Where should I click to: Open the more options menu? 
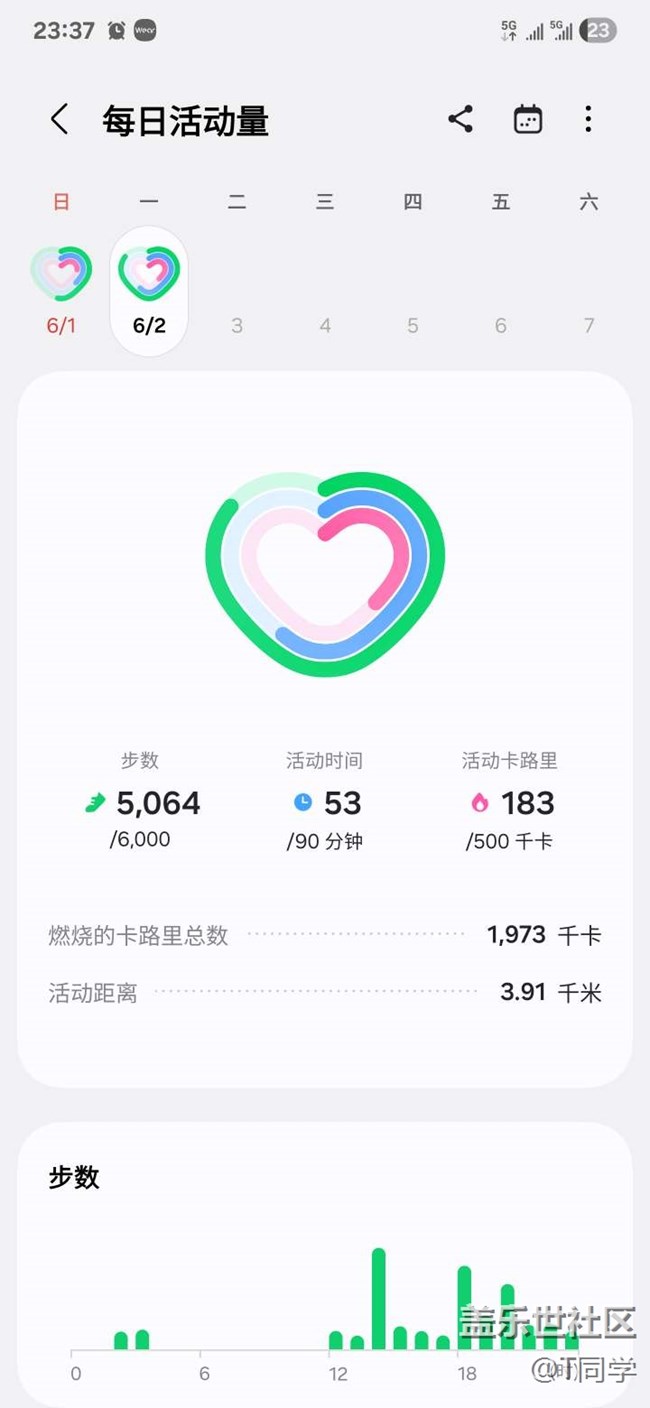[x=588, y=120]
